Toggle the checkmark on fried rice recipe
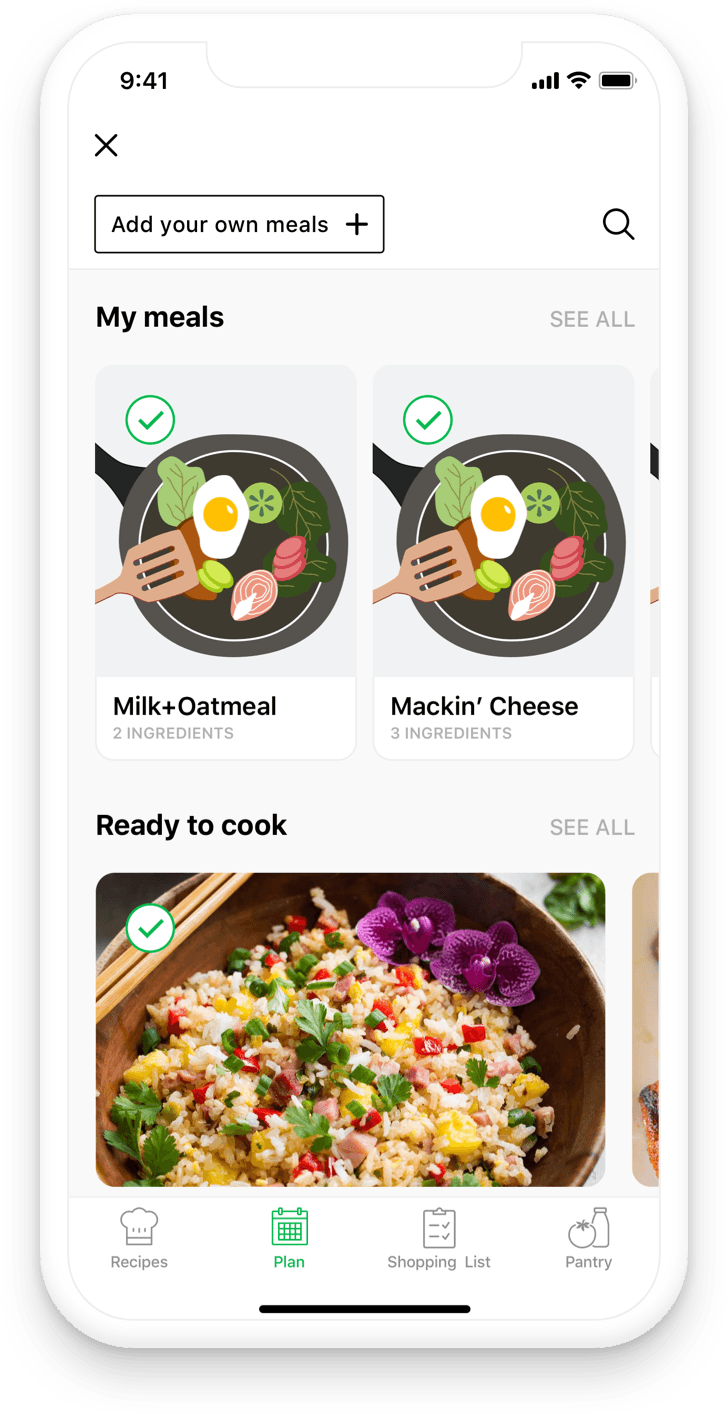Screen dimensions: 728x1414 click(150, 929)
